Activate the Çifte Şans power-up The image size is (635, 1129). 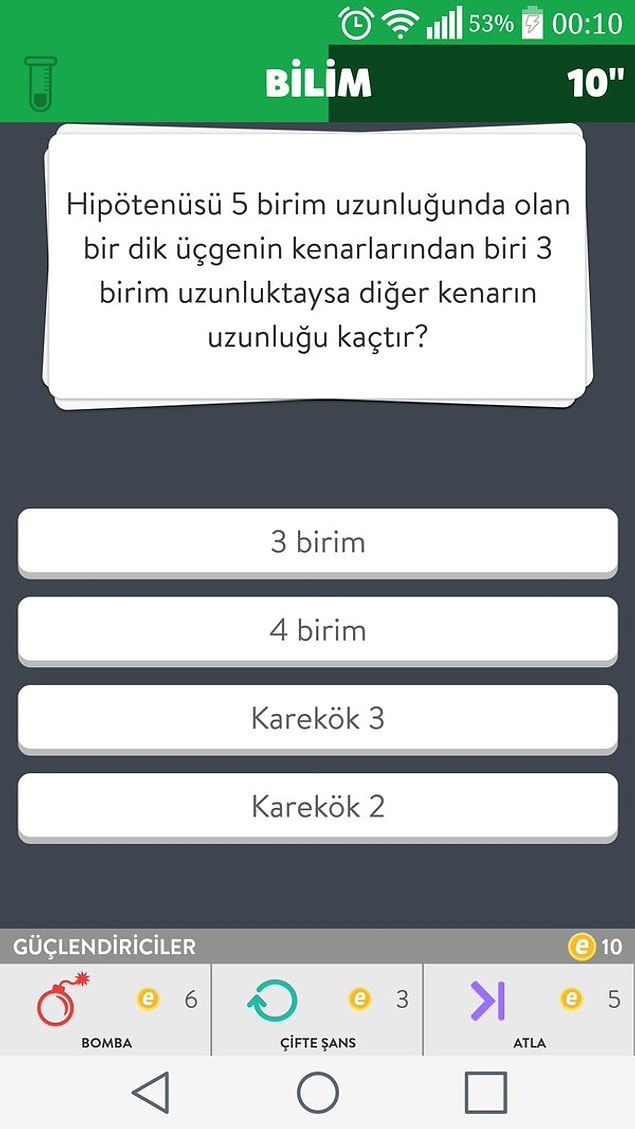point(317,1008)
